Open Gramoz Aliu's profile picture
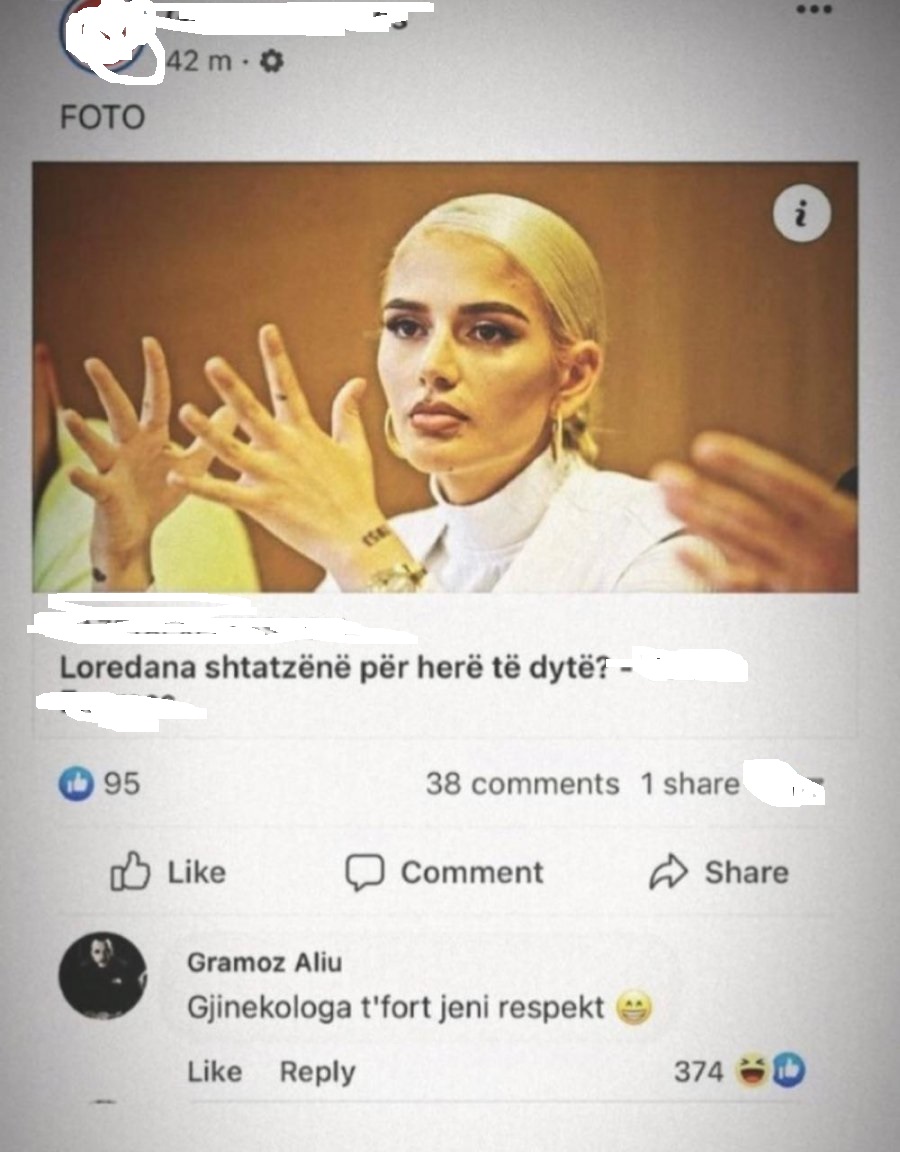 (x=102, y=975)
